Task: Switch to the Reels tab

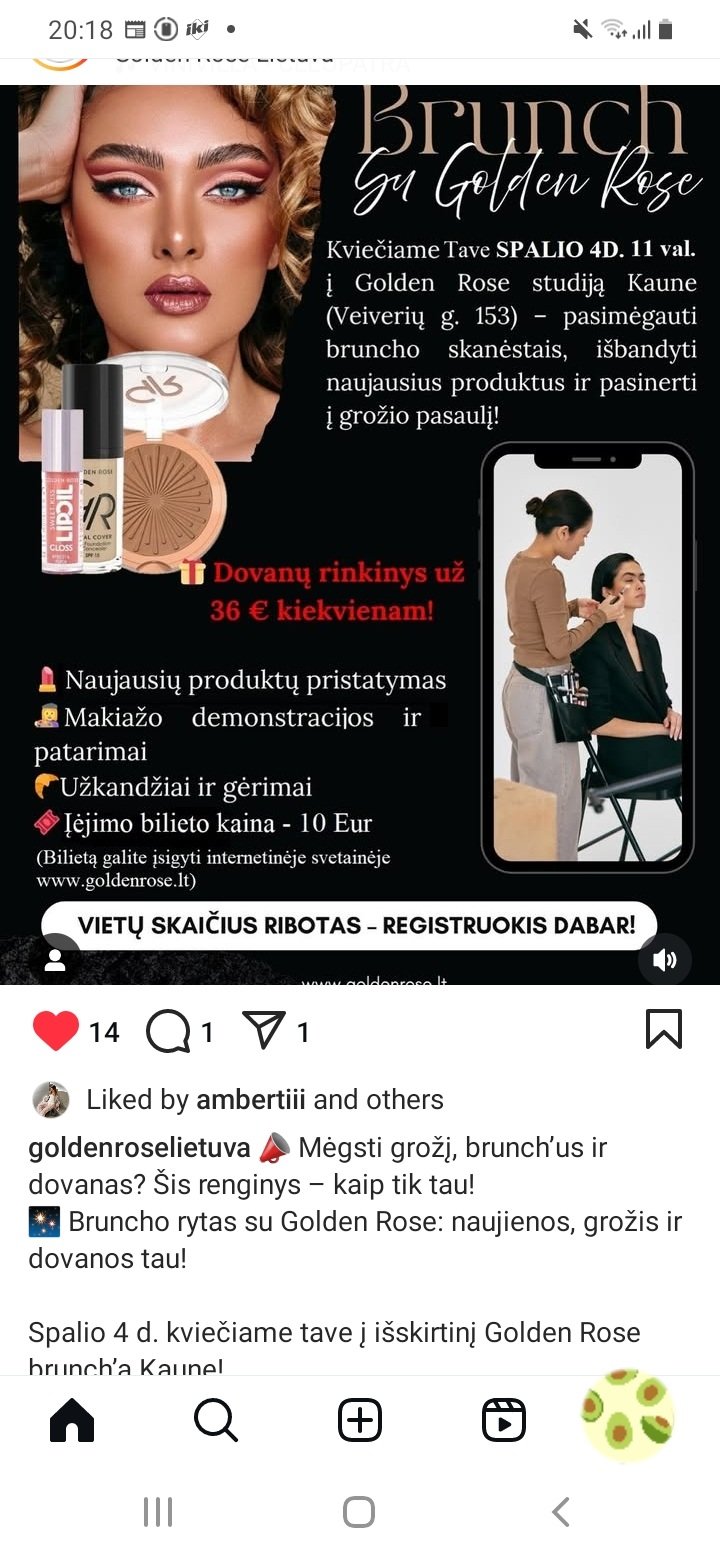Action: (x=504, y=1420)
